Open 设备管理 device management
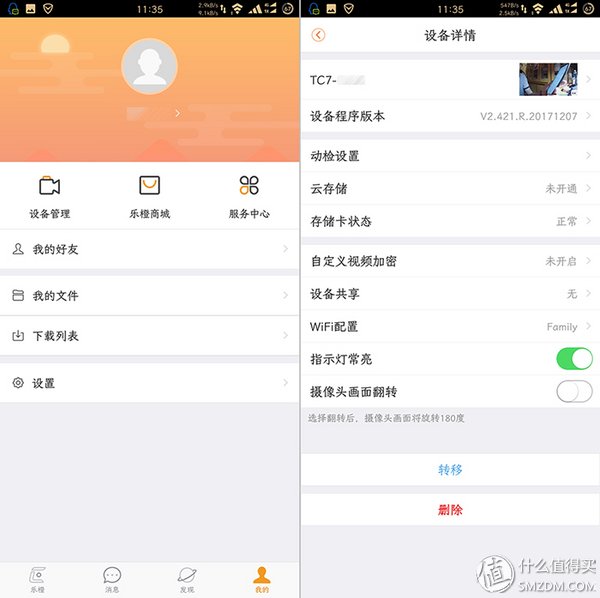This screenshot has width=600, height=598. [50, 196]
